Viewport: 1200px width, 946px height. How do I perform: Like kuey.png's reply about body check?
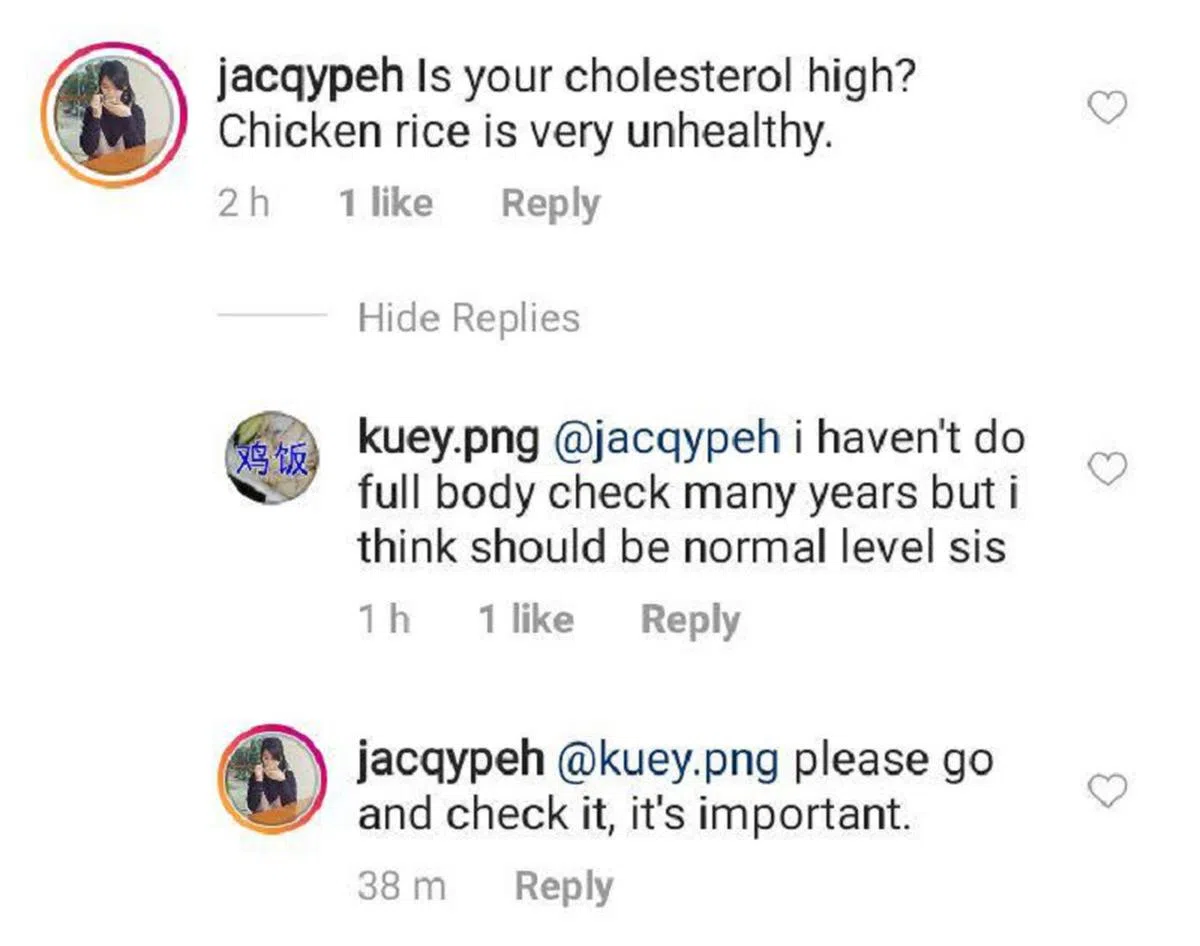point(1107,467)
